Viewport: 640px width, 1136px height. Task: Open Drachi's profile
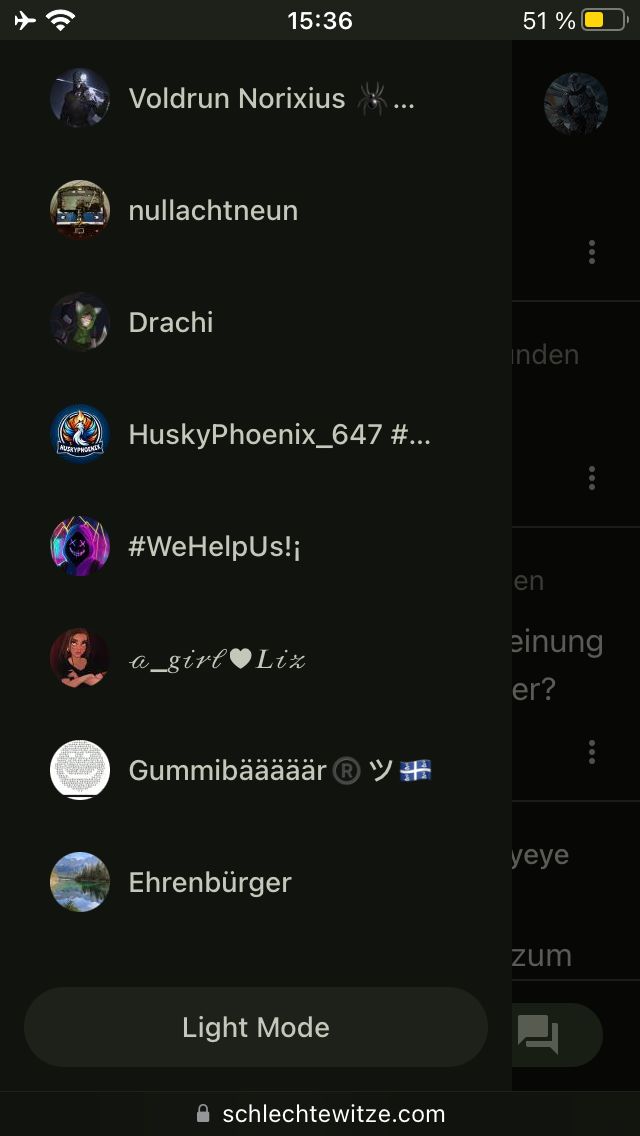pyautogui.click(x=171, y=322)
